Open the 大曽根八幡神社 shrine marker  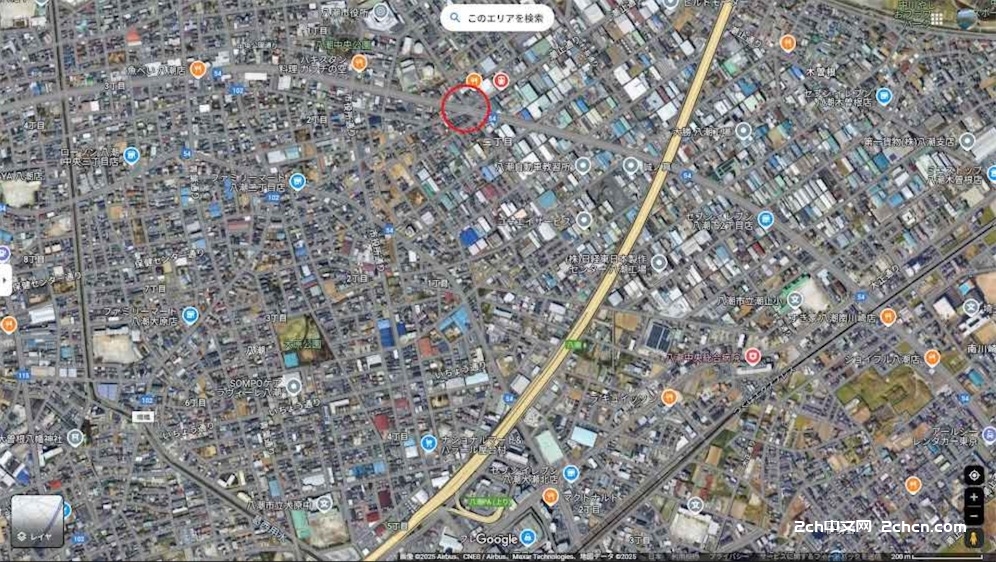point(75,438)
